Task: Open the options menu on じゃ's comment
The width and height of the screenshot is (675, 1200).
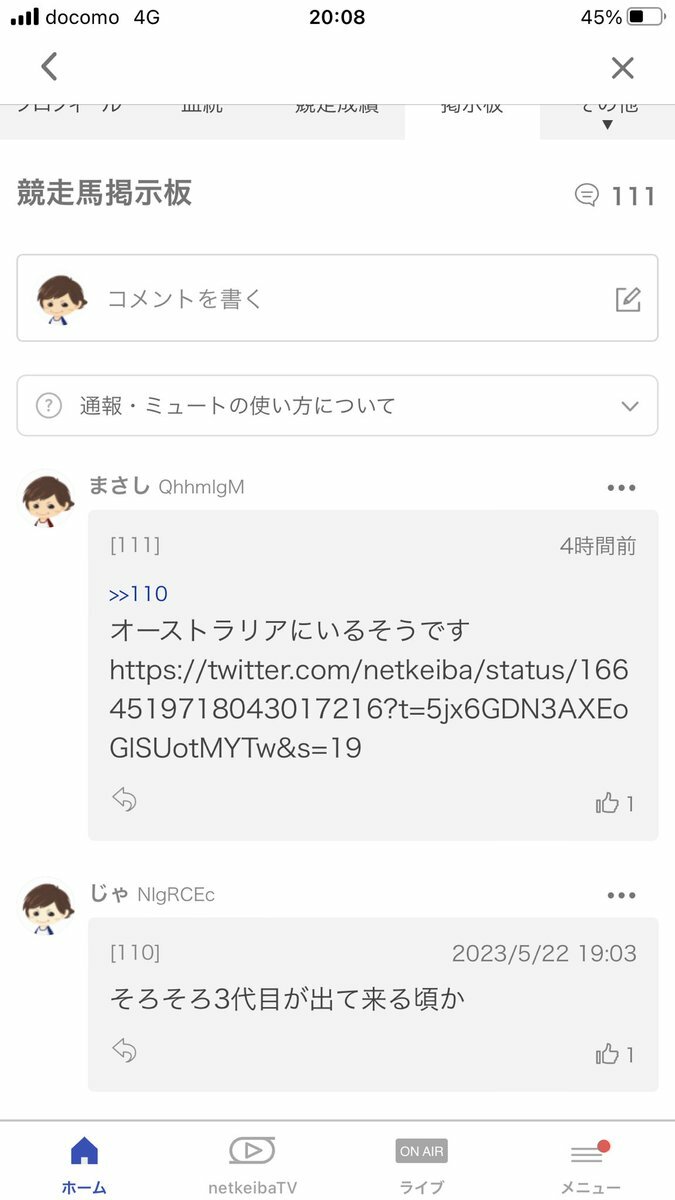Action: tap(621, 895)
